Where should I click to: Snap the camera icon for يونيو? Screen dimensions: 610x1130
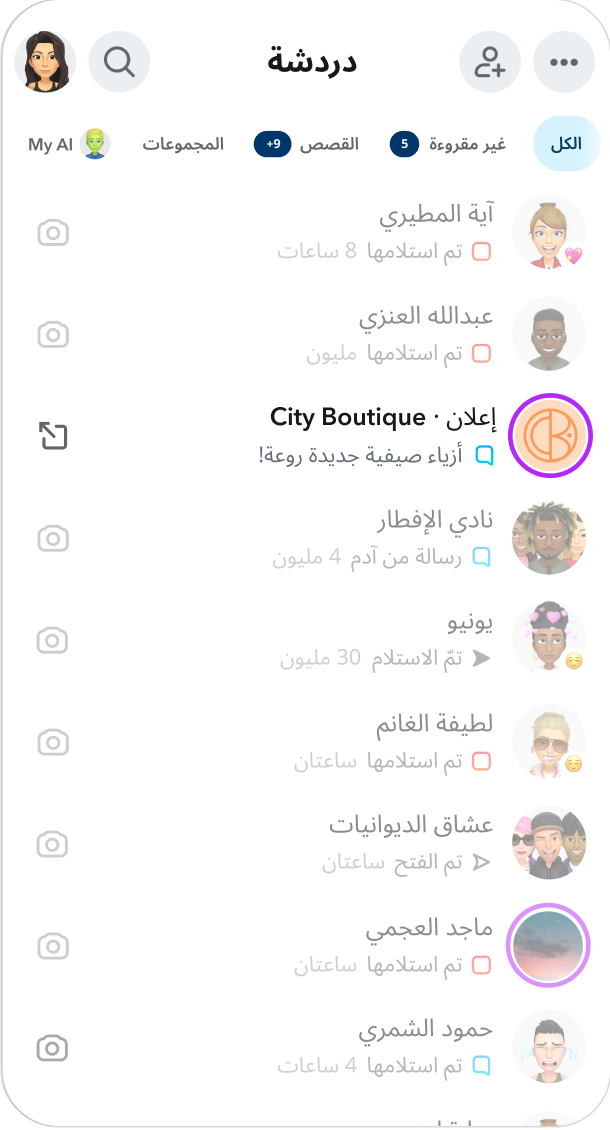click(x=53, y=640)
